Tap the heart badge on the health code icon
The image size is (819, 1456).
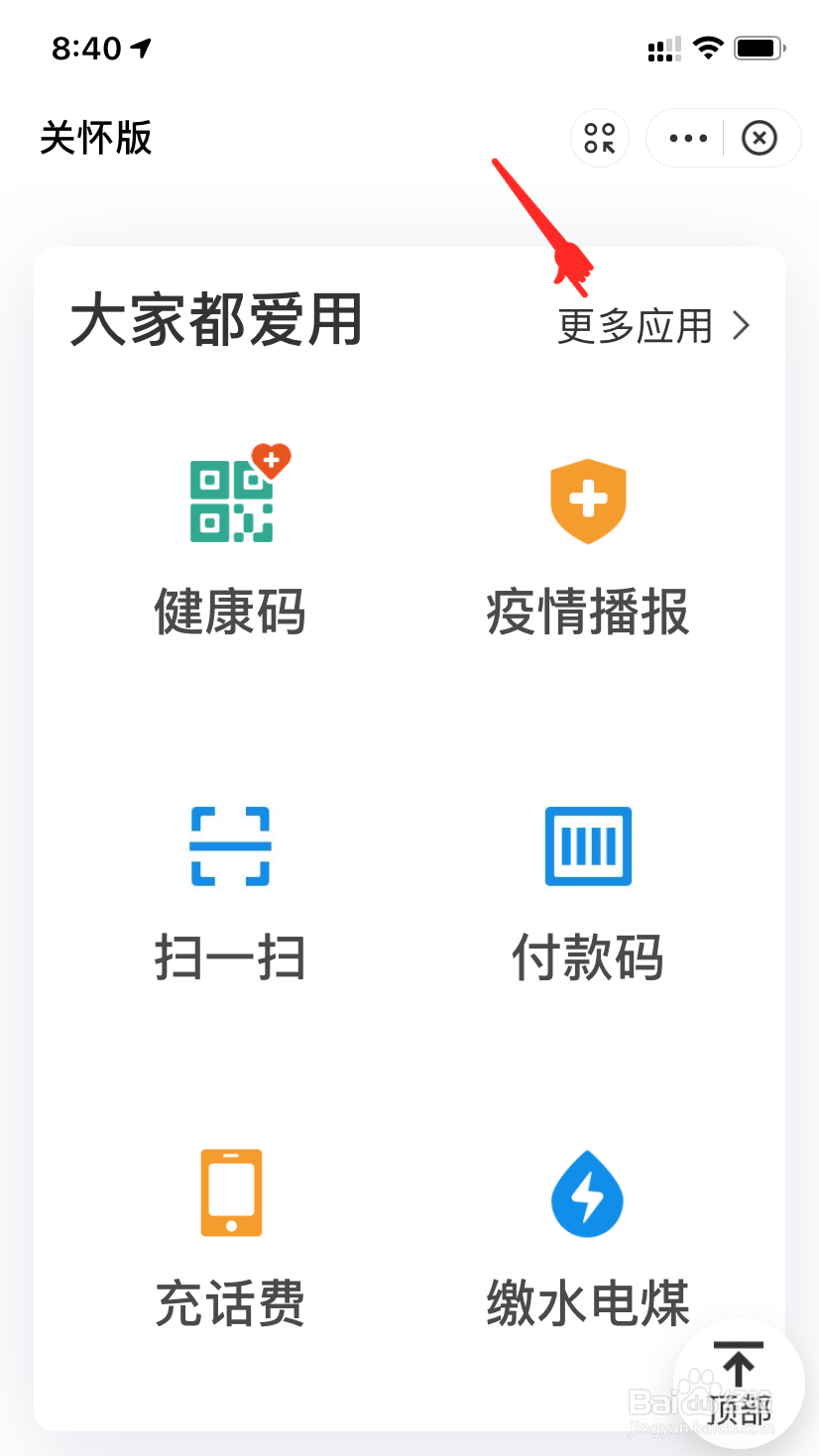pos(274,459)
